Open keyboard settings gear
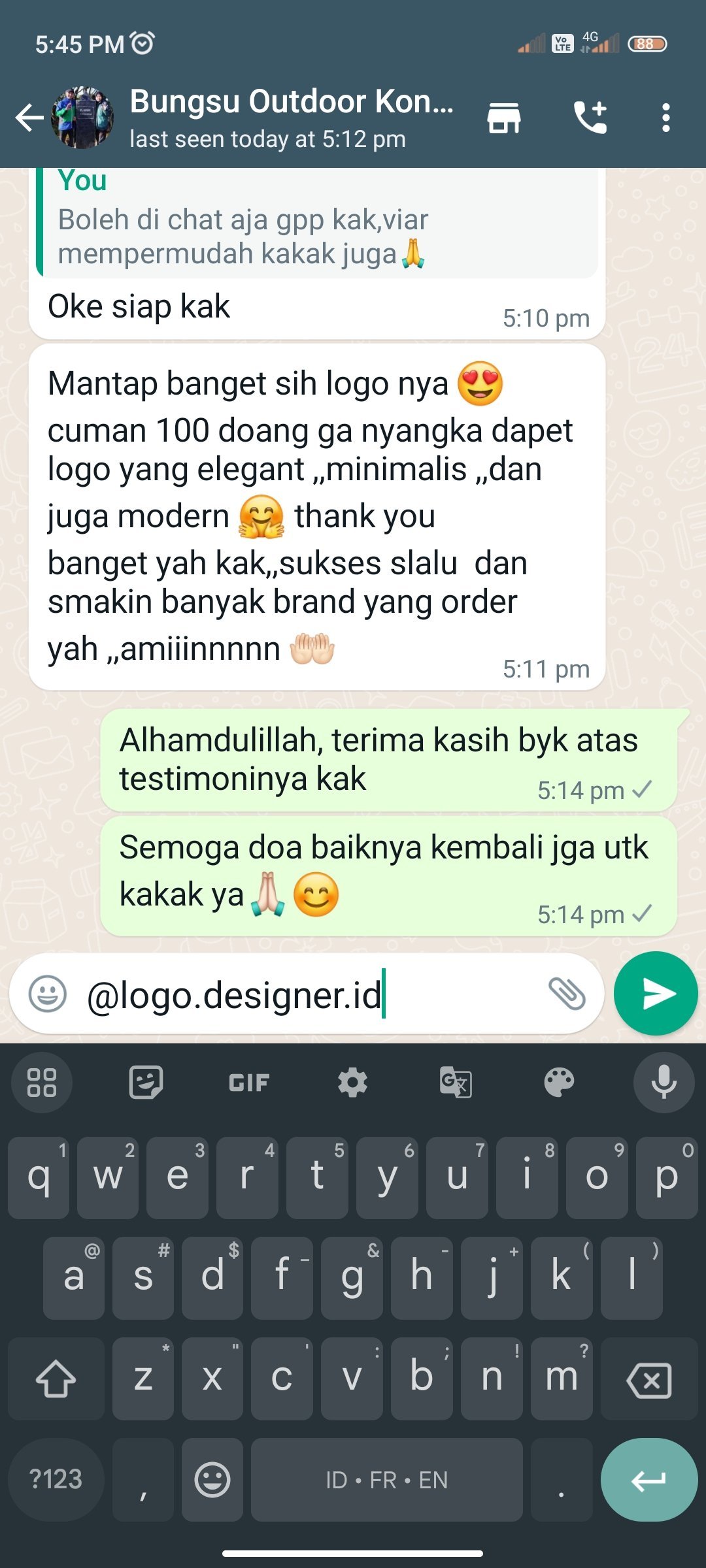The height and width of the screenshot is (1568, 706). coord(352,1083)
